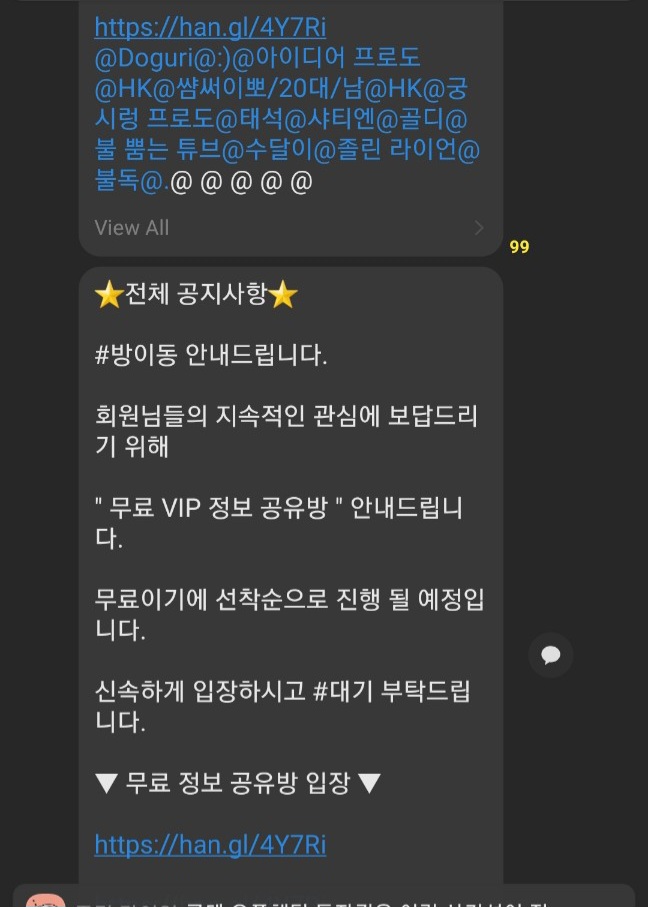Screen dimensions: 648x907
Task: Expand the top message with View All
Action: (x=131, y=228)
